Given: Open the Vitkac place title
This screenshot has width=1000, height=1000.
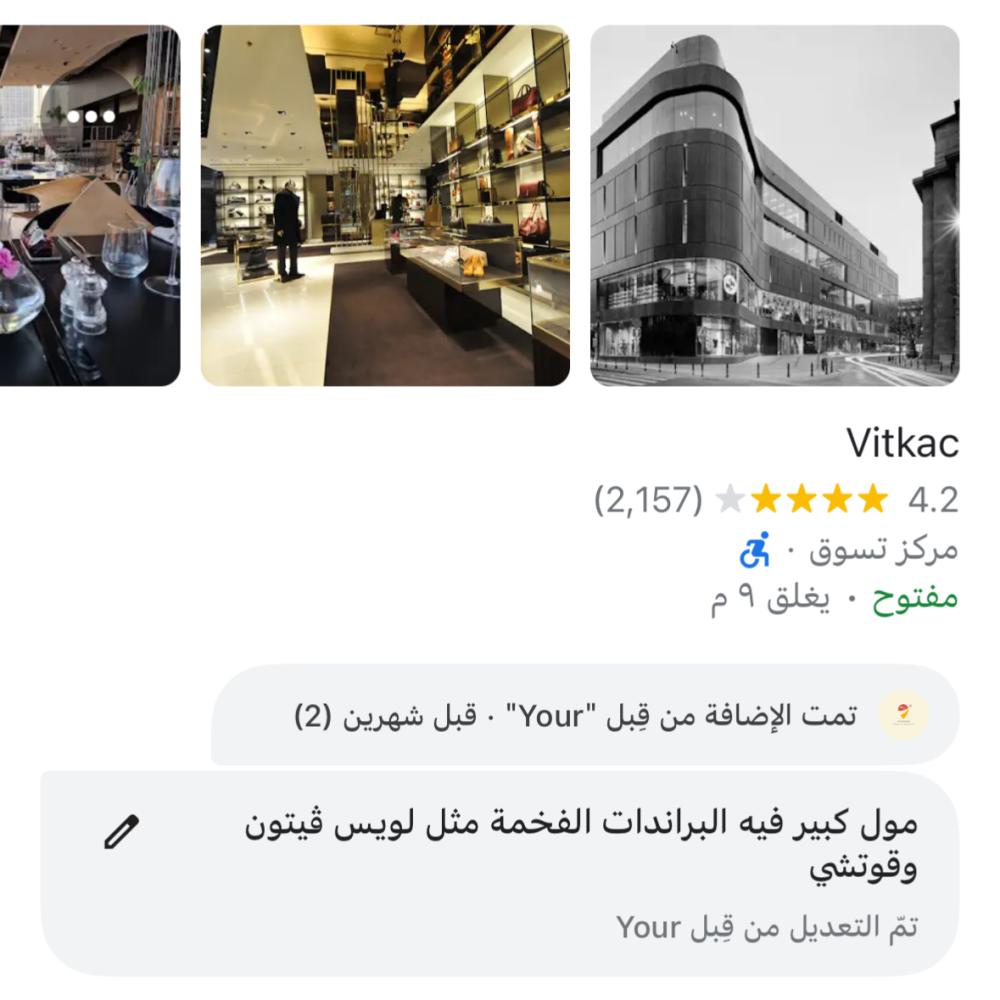Looking at the screenshot, I should 902,443.
